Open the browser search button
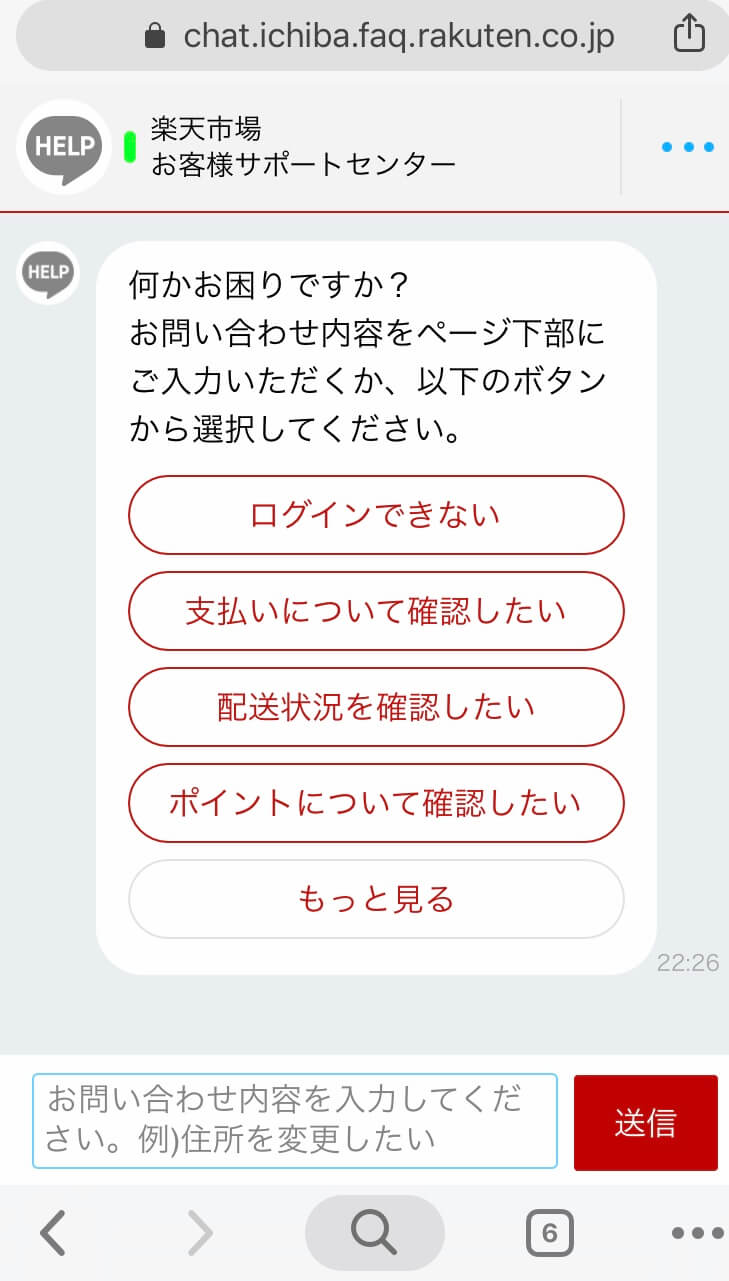Image resolution: width=729 pixels, height=1281 pixels. pyautogui.click(x=374, y=1233)
